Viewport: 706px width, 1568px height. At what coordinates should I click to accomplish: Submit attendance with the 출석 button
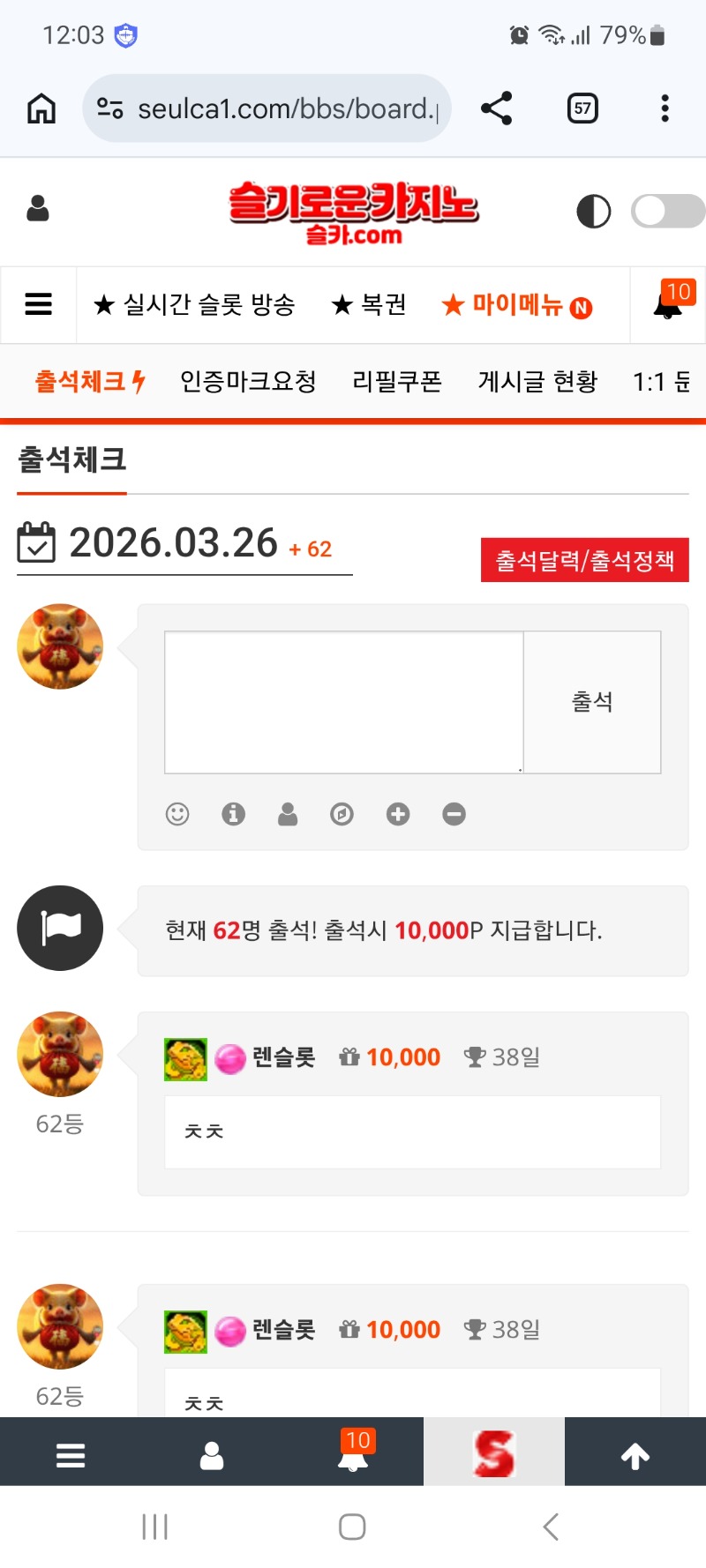coord(592,702)
